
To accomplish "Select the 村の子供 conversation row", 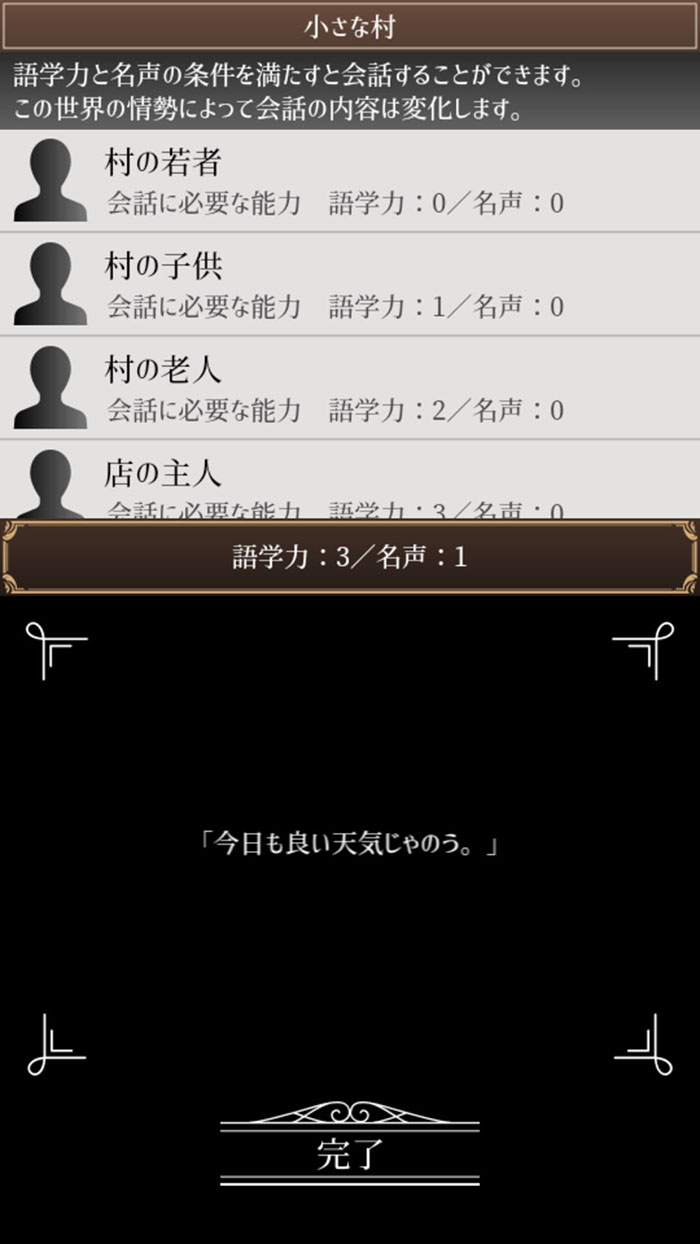I will coord(350,284).
